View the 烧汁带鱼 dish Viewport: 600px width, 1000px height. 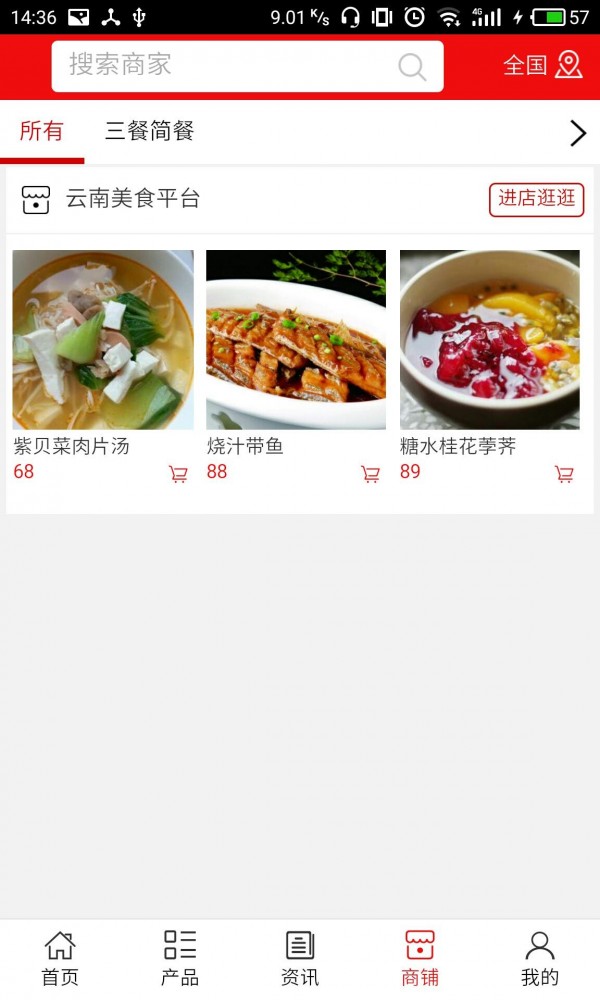click(296, 340)
